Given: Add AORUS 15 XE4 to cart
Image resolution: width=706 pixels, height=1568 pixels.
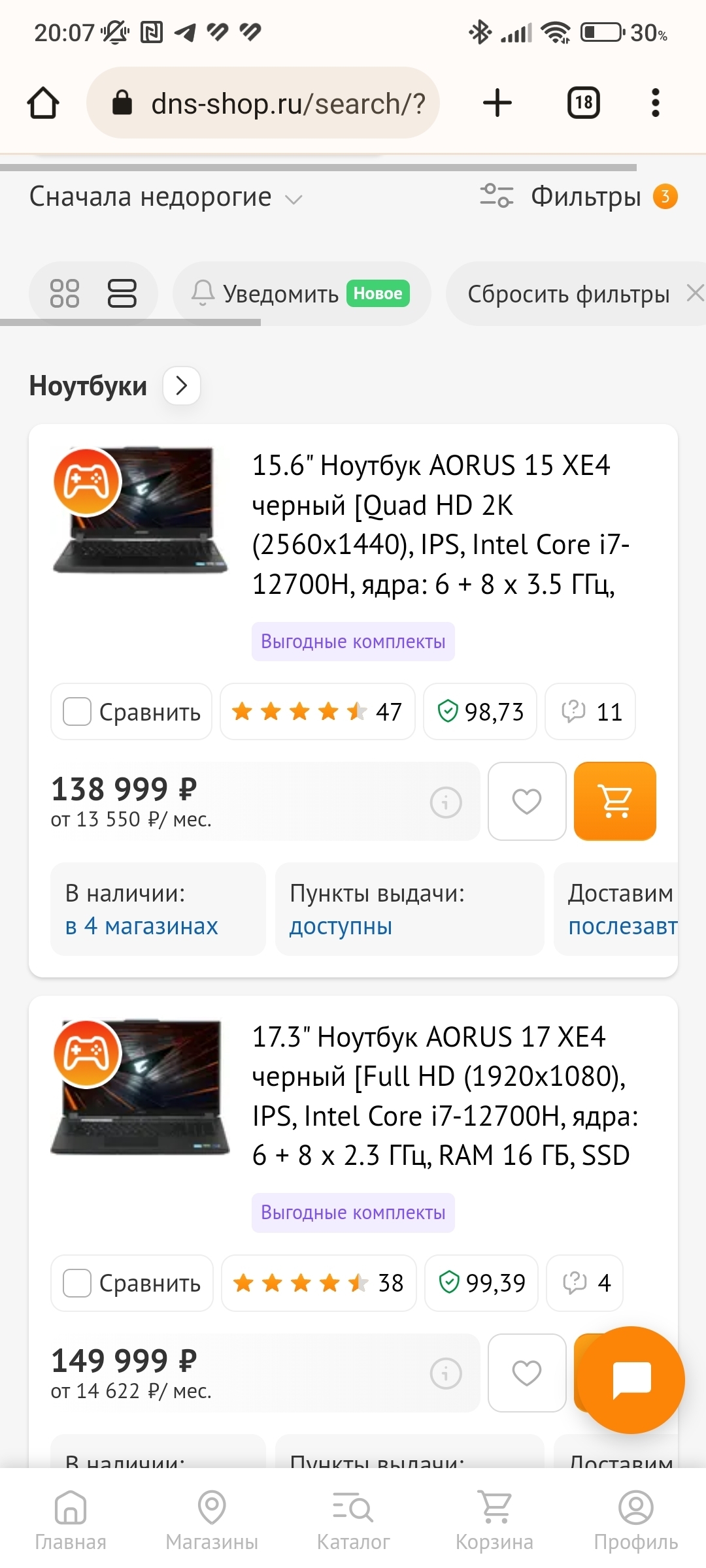Looking at the screenshot, I should click(614, 801).
